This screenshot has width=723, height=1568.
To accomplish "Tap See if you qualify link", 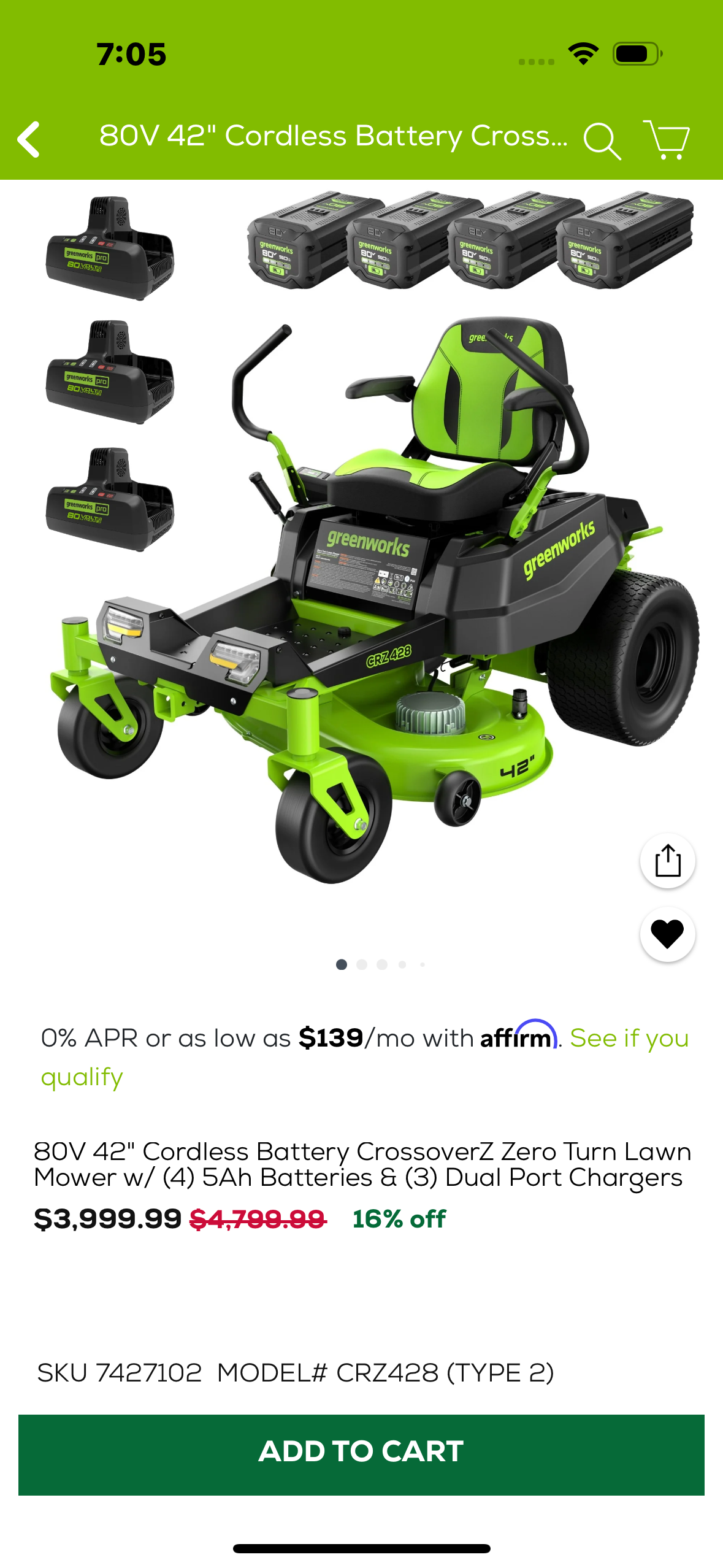I will 629,1039.
